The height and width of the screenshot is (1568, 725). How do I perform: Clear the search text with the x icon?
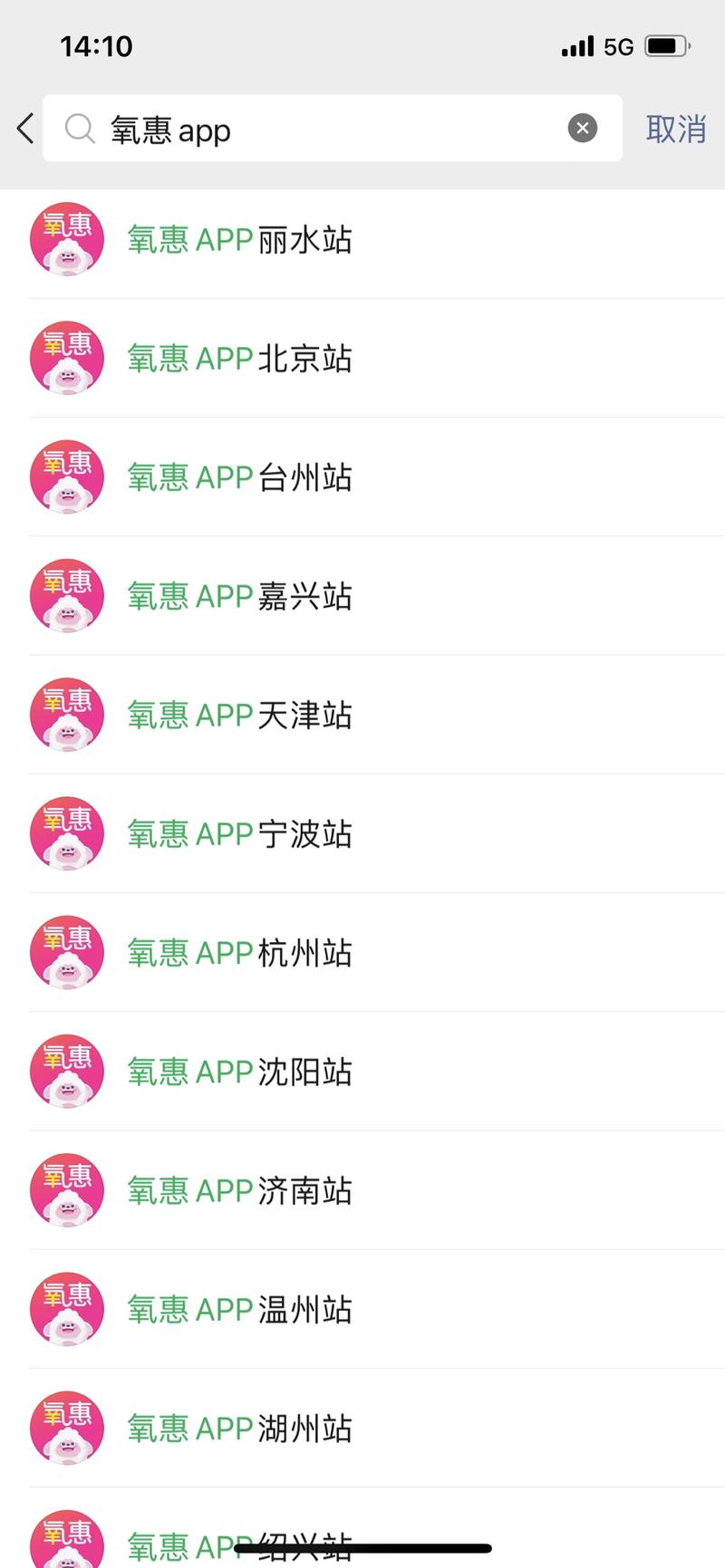[x=582, y=128]
